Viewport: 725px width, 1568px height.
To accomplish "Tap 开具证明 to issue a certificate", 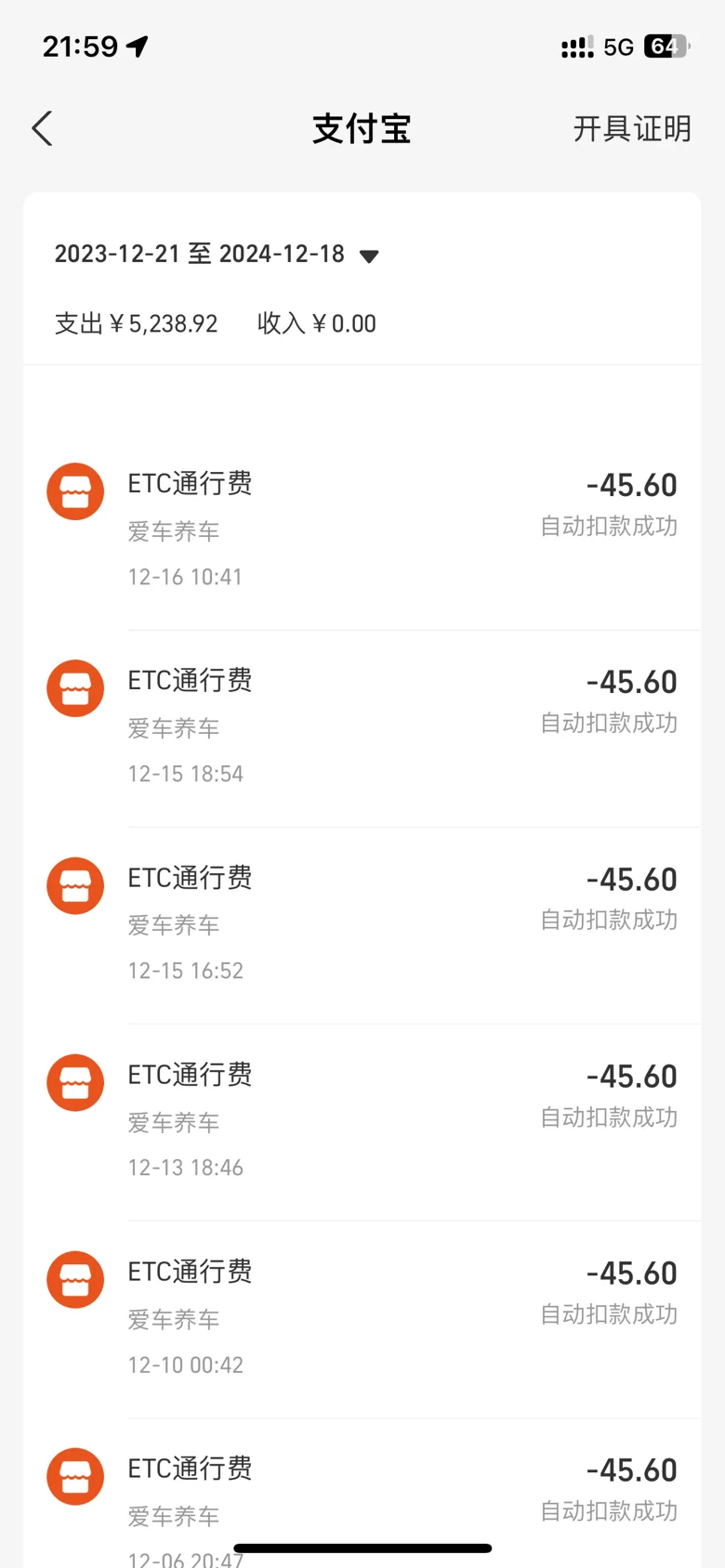I will click(632, 128).
